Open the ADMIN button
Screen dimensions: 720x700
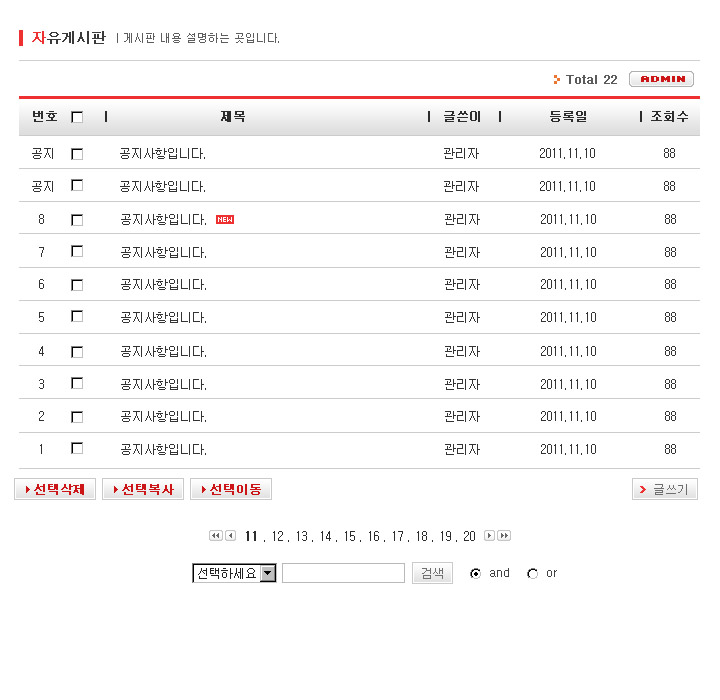[x=661, y=79]
